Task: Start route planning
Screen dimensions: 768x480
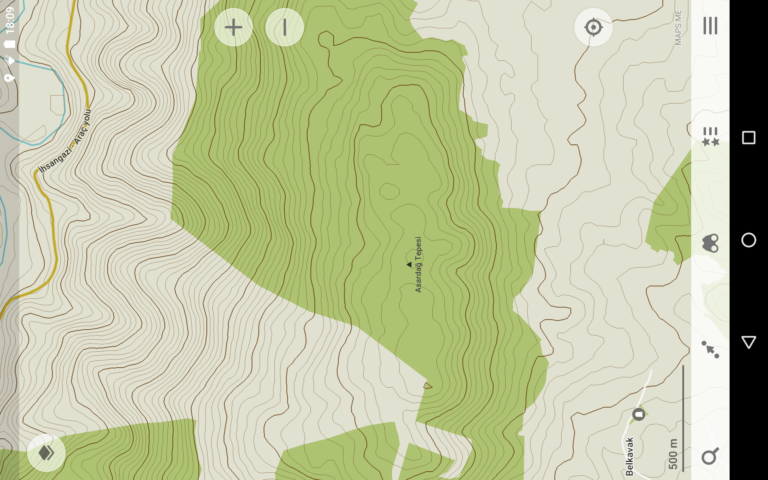Action: click(x=711, y=349)
